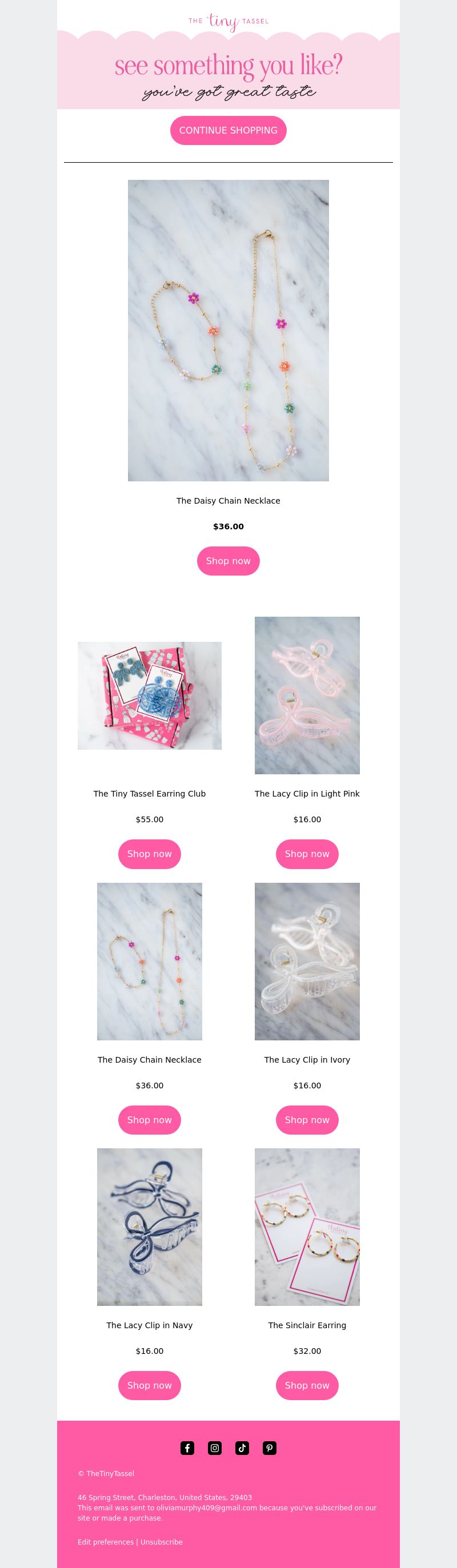
Task: Open the large Daisy Chain Necklace photo
Action: point(228,330)
